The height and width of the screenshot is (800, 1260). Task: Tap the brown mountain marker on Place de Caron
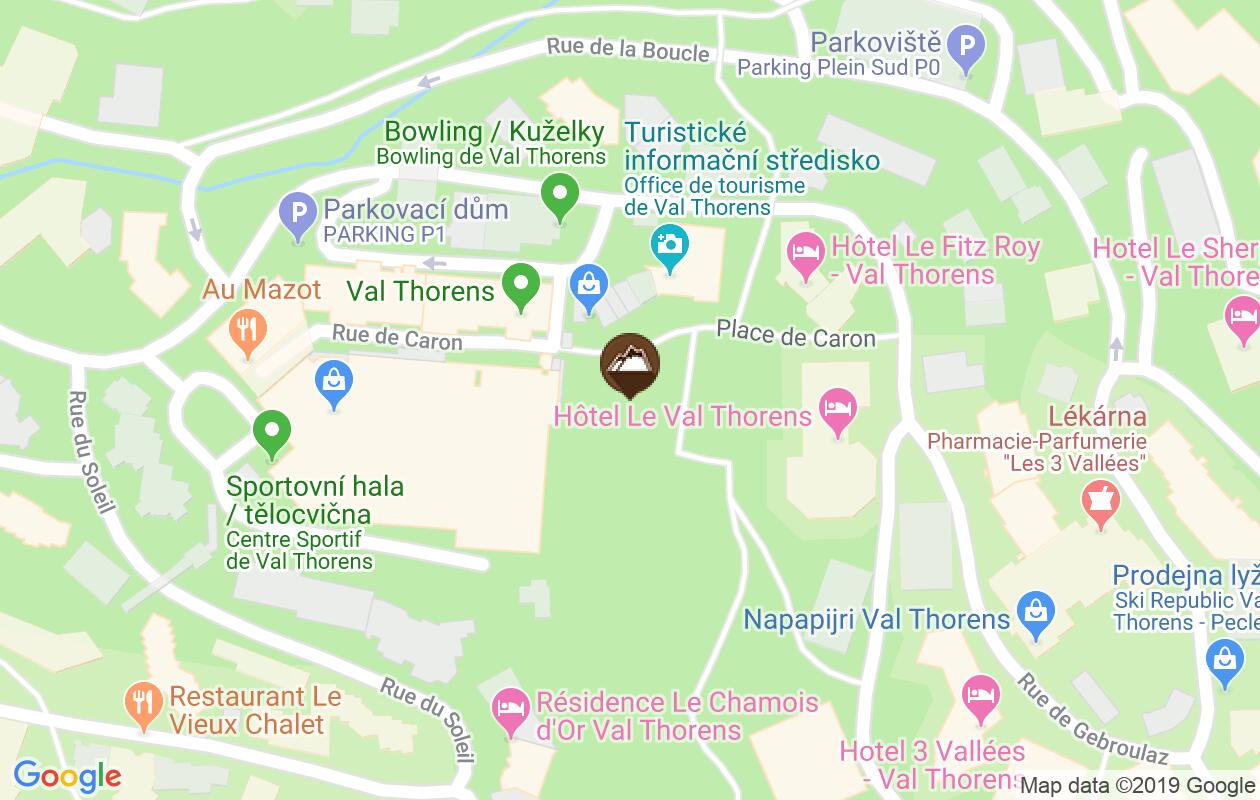point(630,363)
